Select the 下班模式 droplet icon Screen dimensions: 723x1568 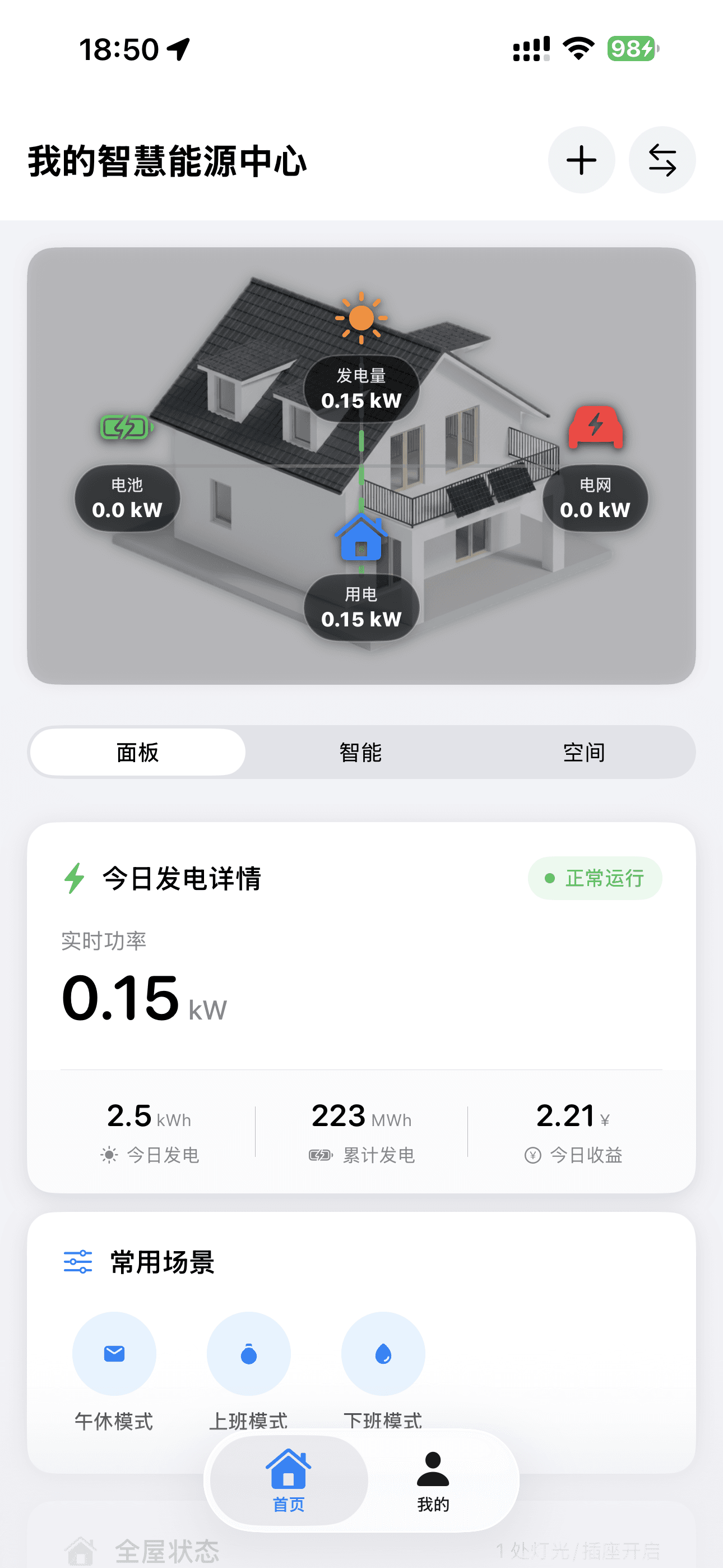click(383, 1354)
